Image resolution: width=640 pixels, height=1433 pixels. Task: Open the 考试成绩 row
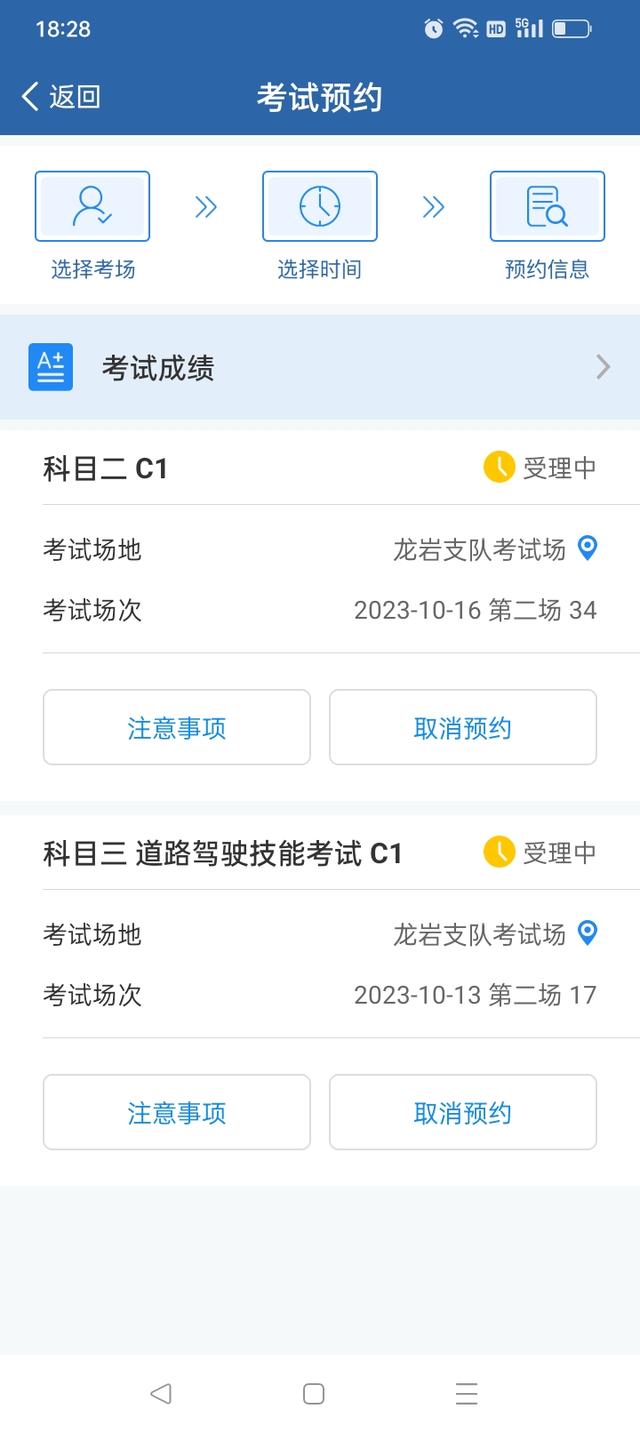(320, 368)
